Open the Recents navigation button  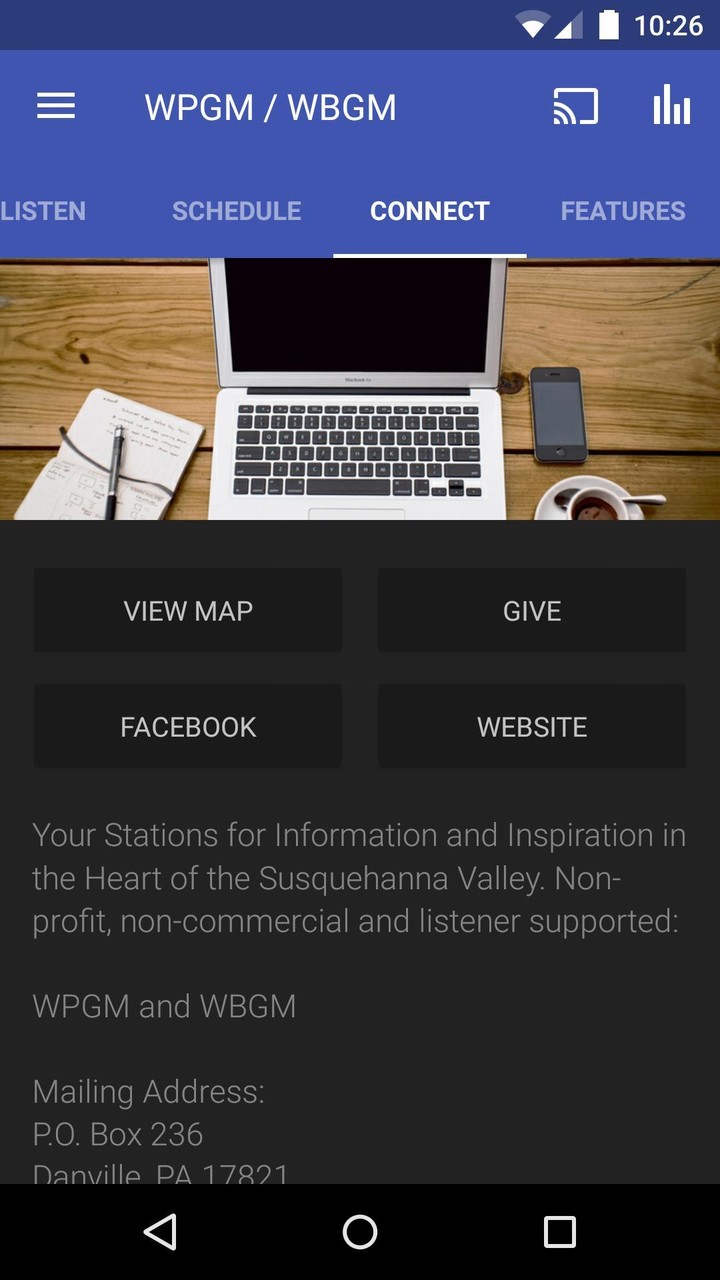tap(559, 1232)
